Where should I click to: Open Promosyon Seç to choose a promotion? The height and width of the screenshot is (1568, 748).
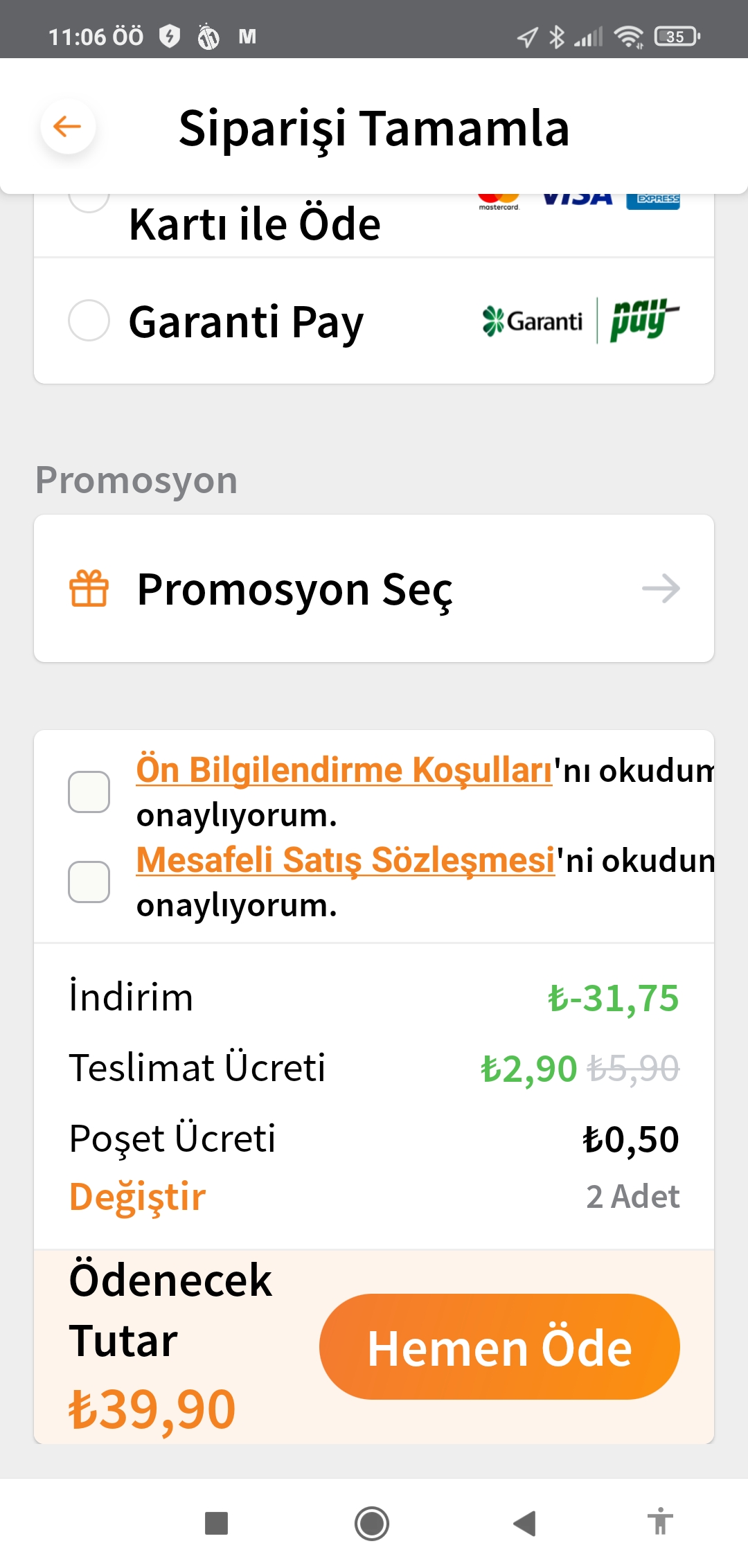[374, 589]
